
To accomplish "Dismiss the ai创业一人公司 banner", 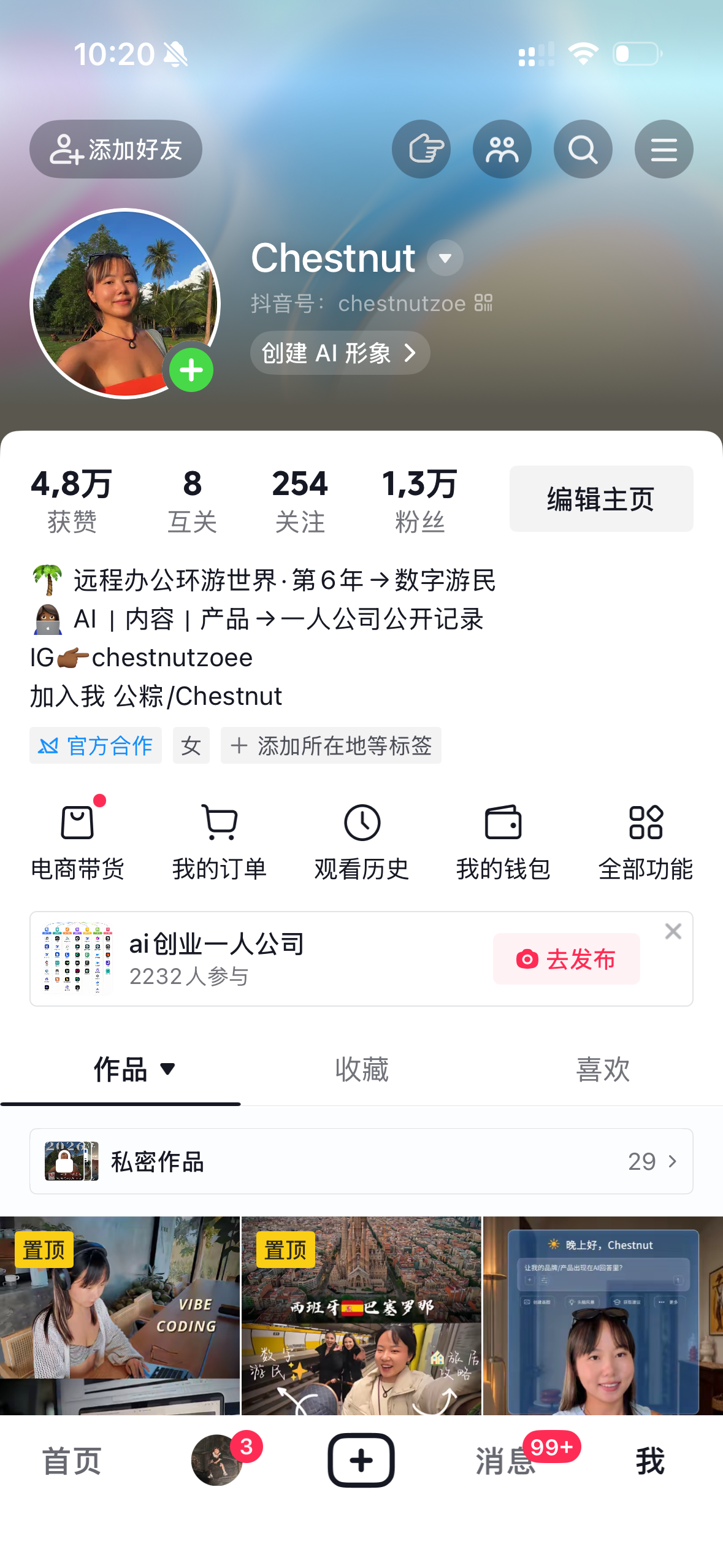I will [673, 931].
